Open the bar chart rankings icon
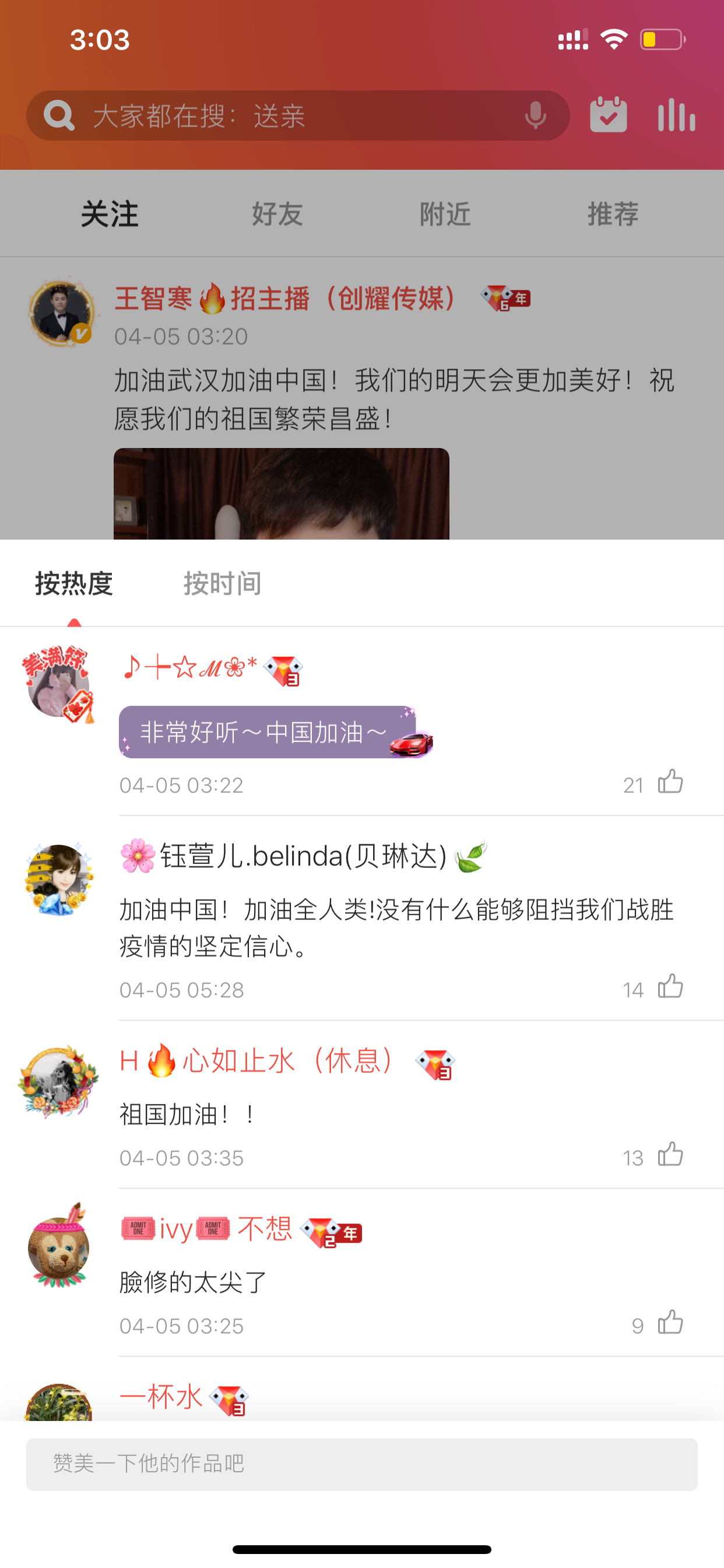Screen dimensions: 724x1568 click(x=676, y=114)
